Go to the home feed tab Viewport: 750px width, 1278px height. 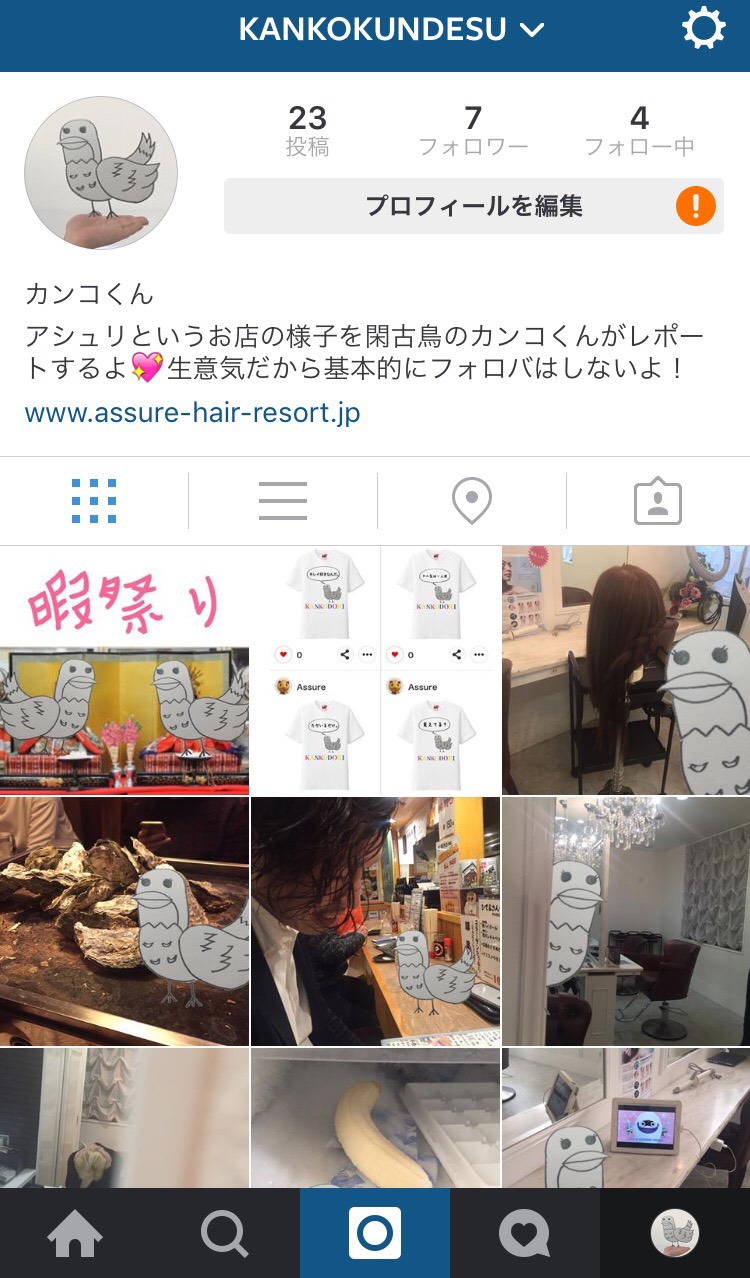(75, 1234)
